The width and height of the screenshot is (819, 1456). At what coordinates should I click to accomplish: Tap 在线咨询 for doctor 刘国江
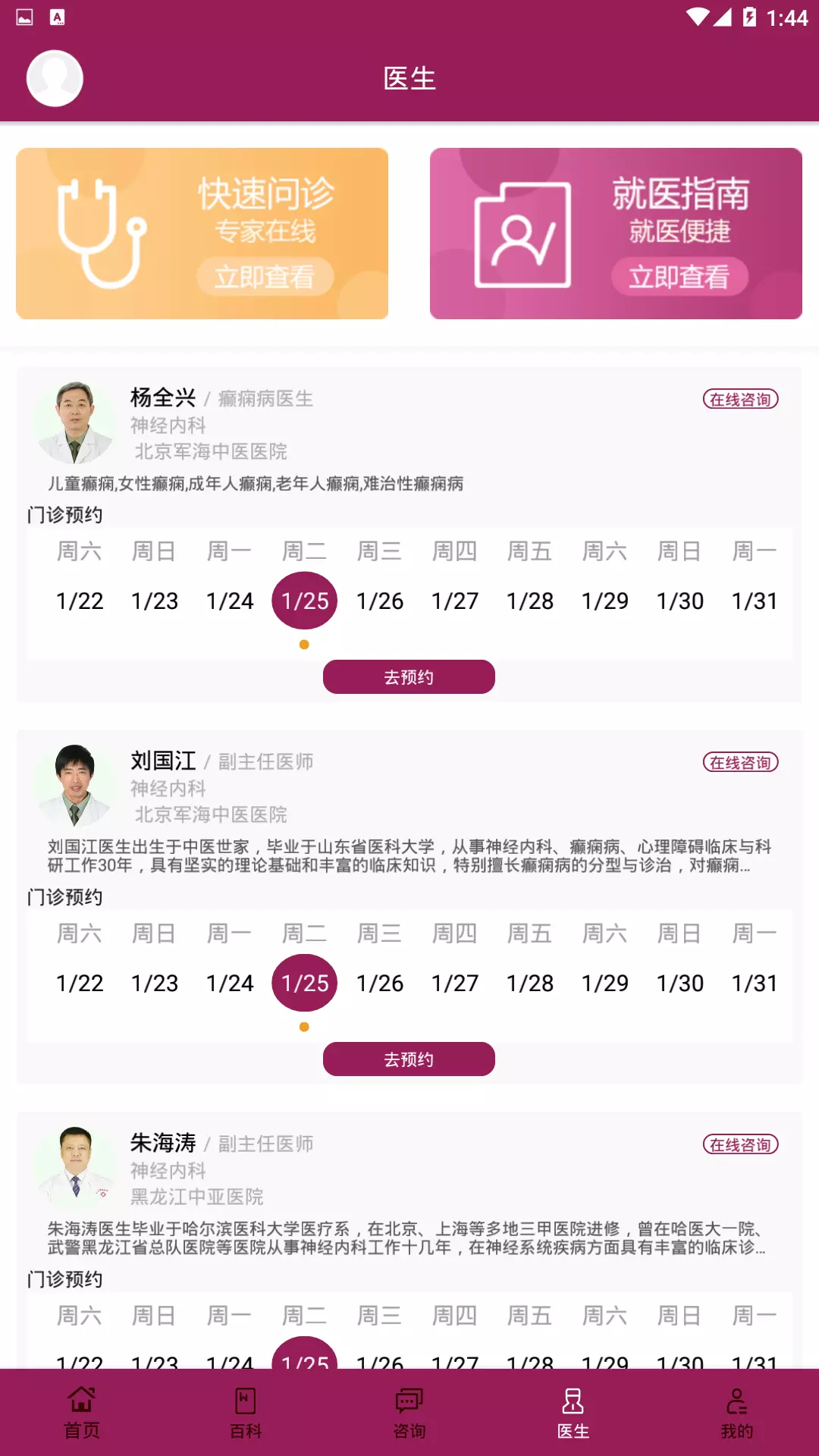pos(740,762)
